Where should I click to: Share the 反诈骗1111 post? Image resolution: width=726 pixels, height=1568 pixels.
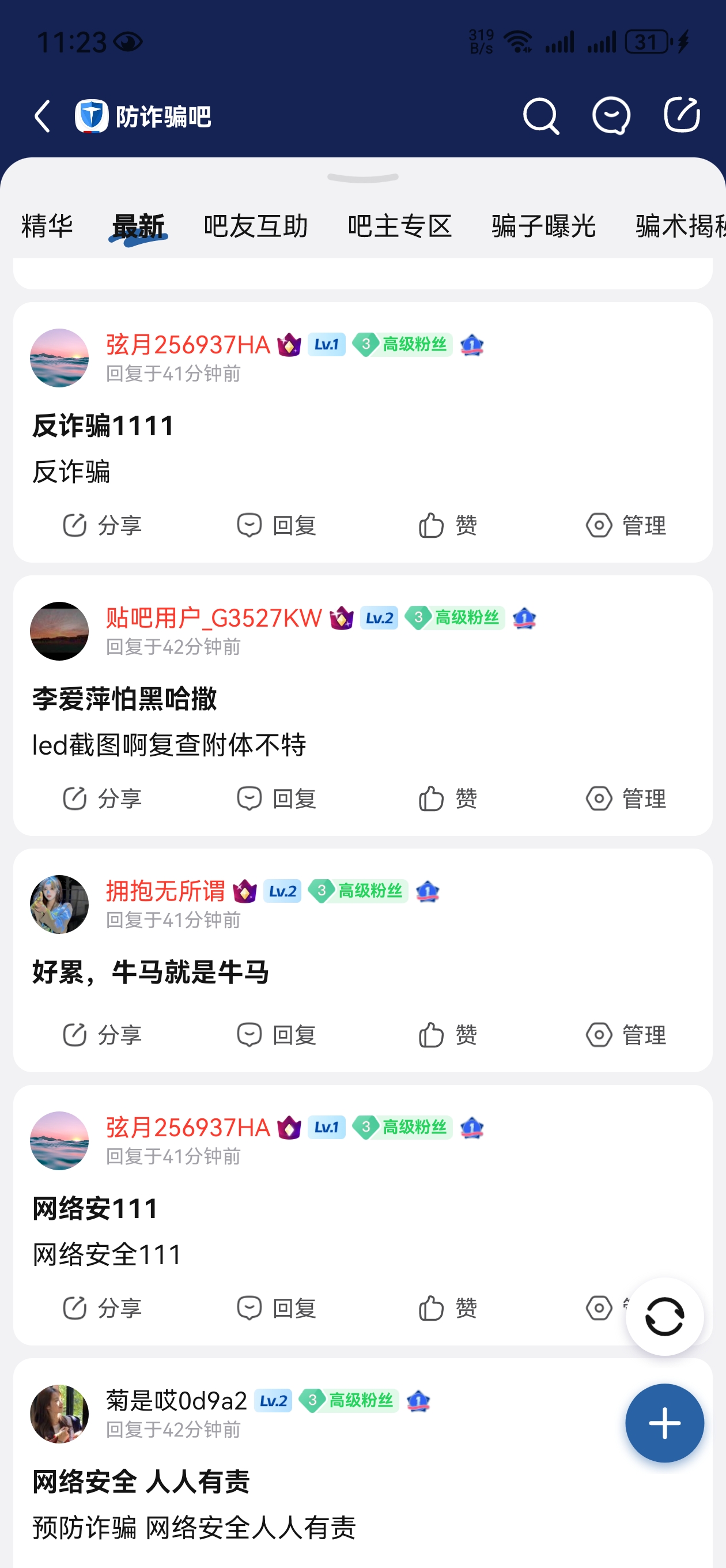(x=102, y=525)
